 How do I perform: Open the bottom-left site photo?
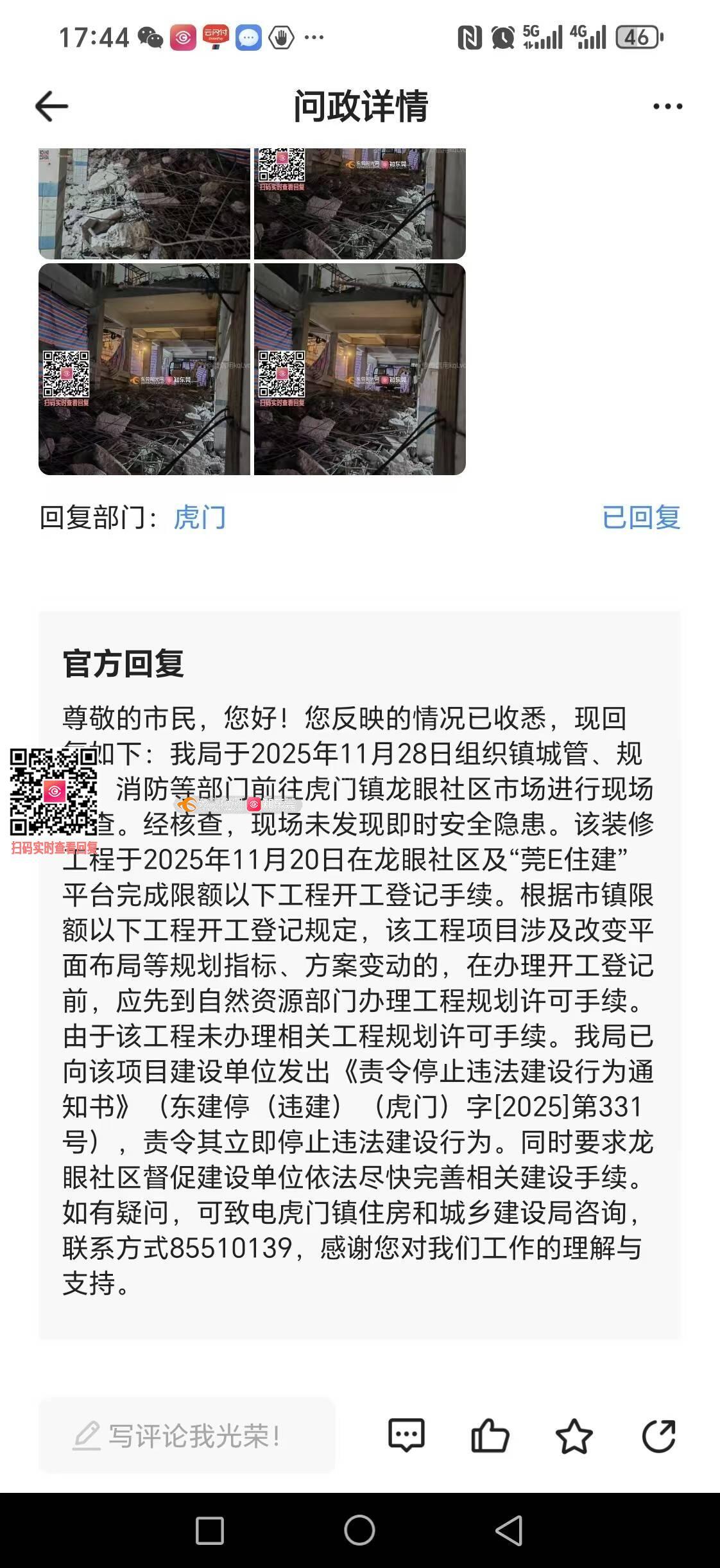tap(144, 369)
